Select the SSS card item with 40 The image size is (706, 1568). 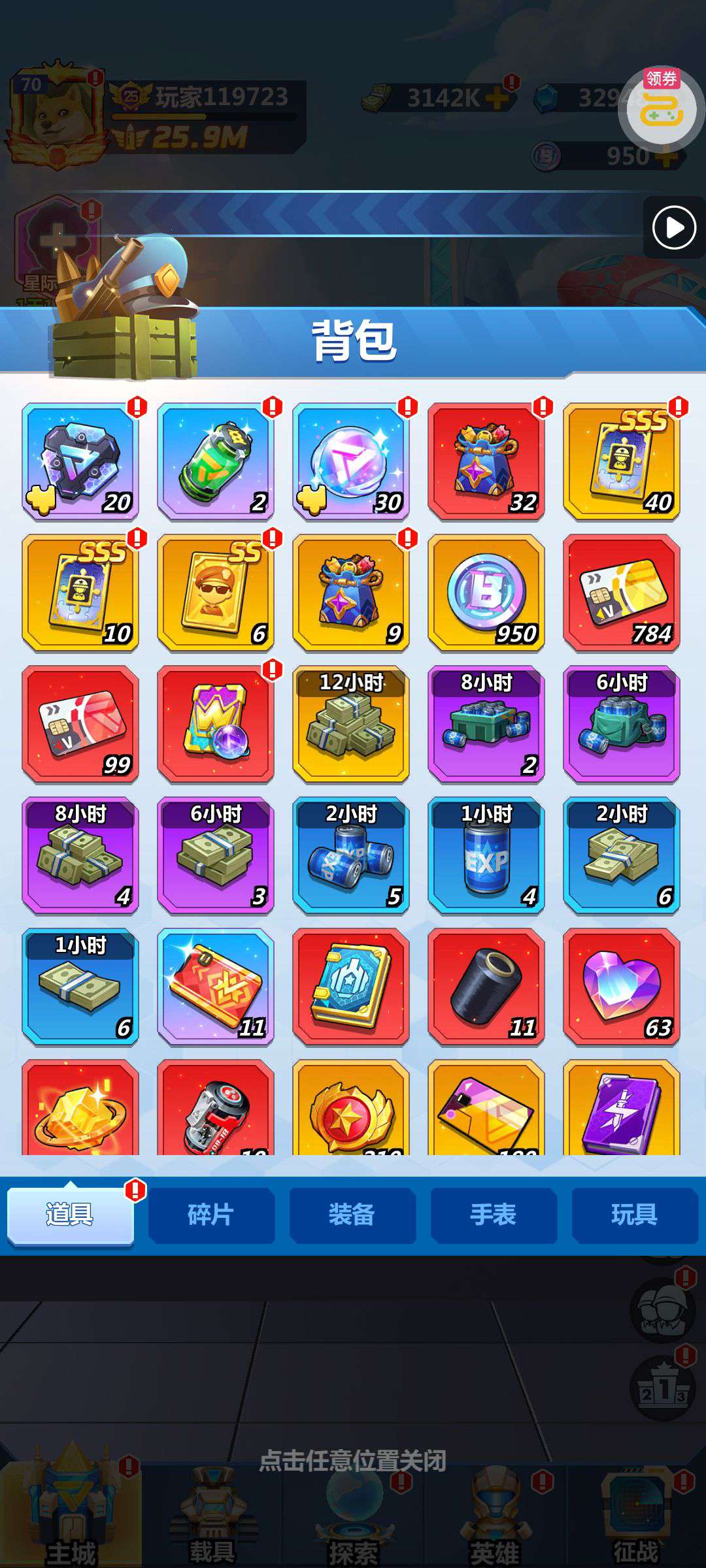[622, 461]
